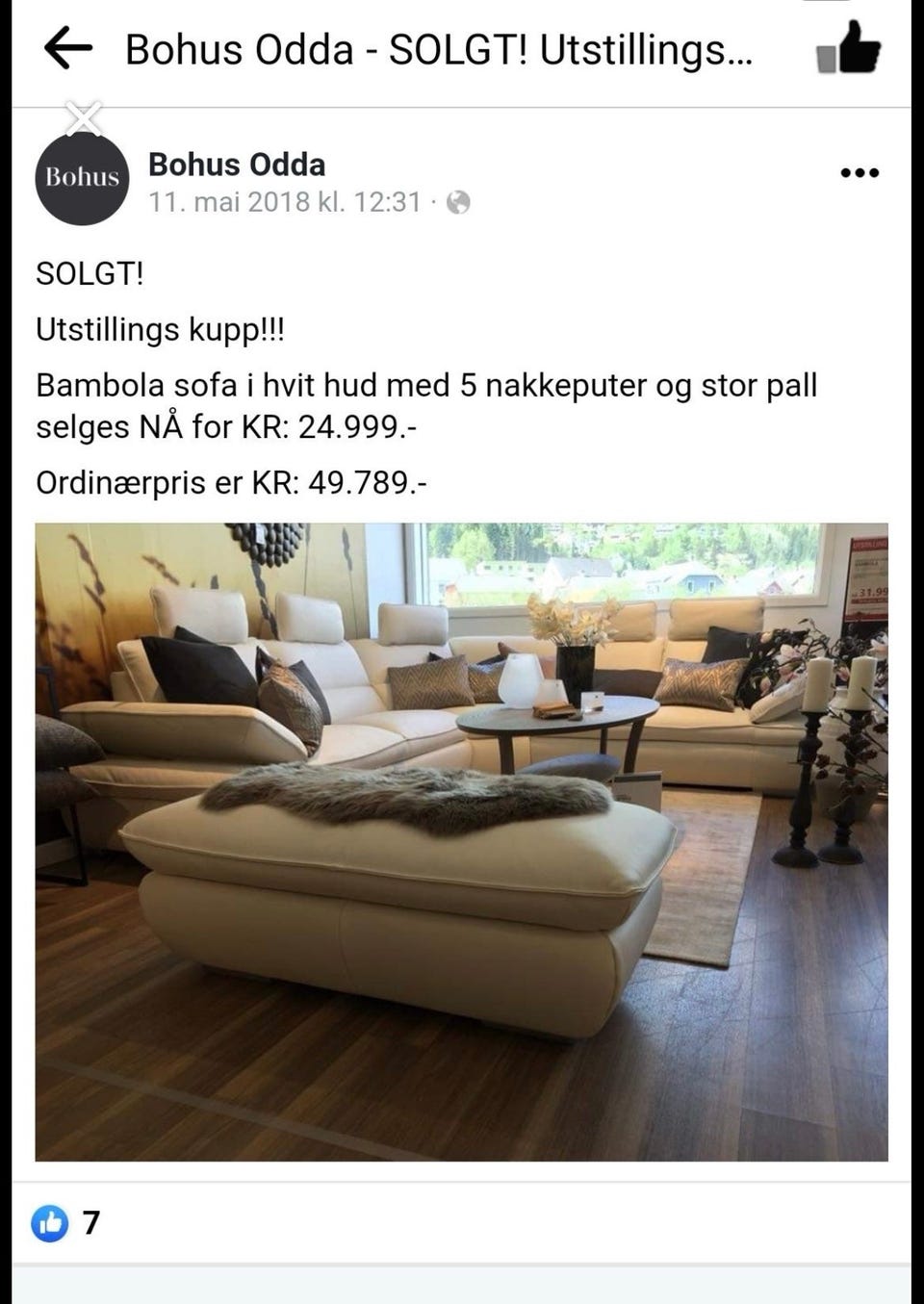This screenshot has width=924, height=1304.
Task: Open the Bohus circular profile avatar
Action: tap(81, 177)
